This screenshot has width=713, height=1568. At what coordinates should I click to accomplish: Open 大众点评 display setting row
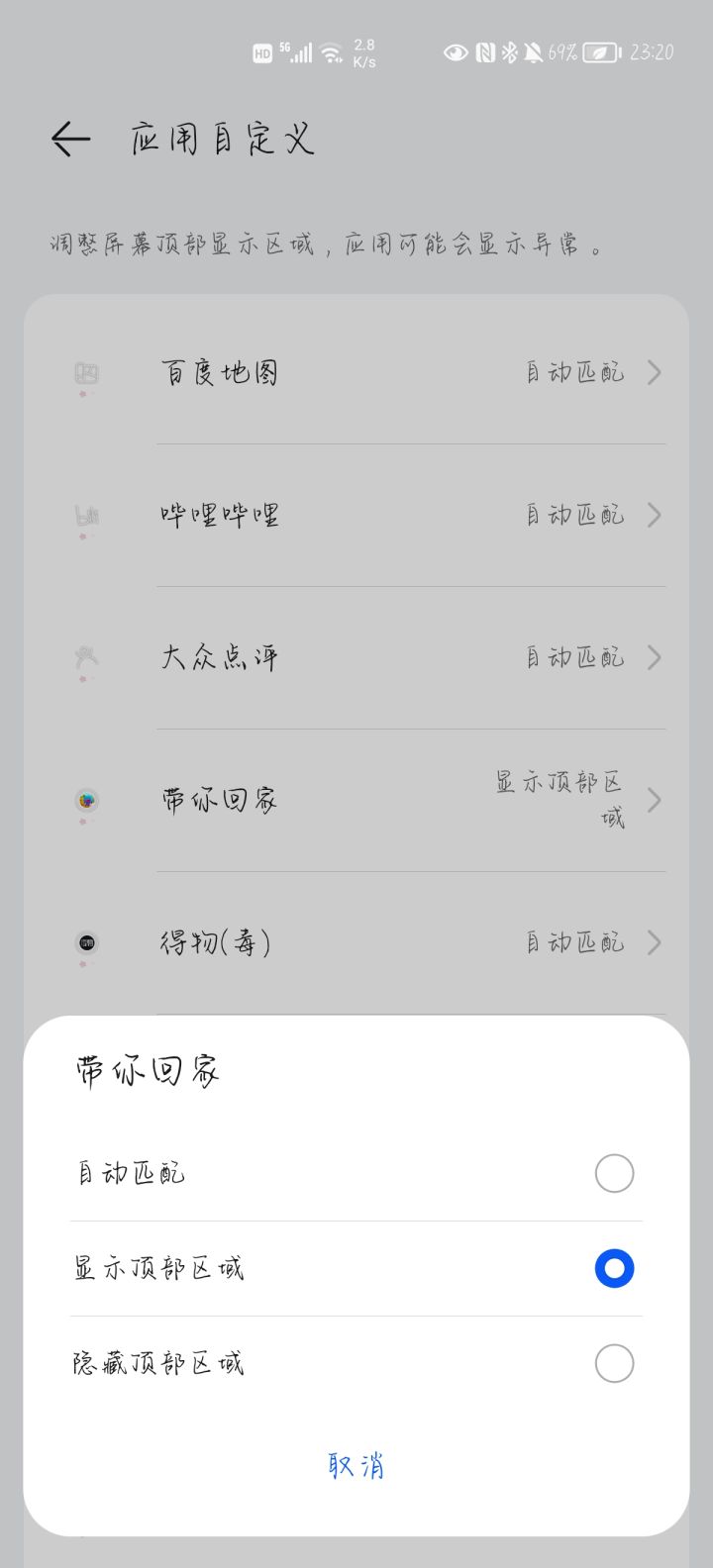coord(356,658)
